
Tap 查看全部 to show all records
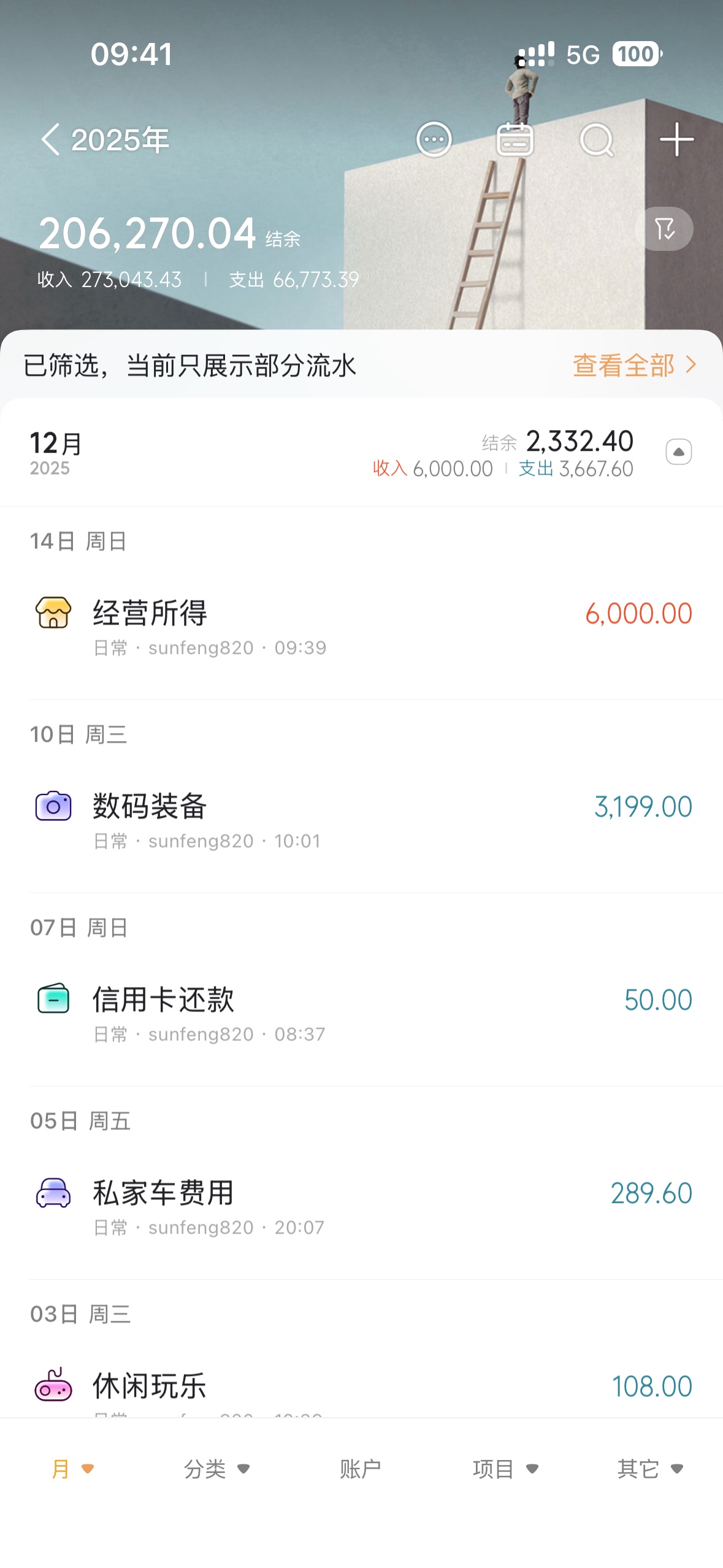tap(633, 365)
